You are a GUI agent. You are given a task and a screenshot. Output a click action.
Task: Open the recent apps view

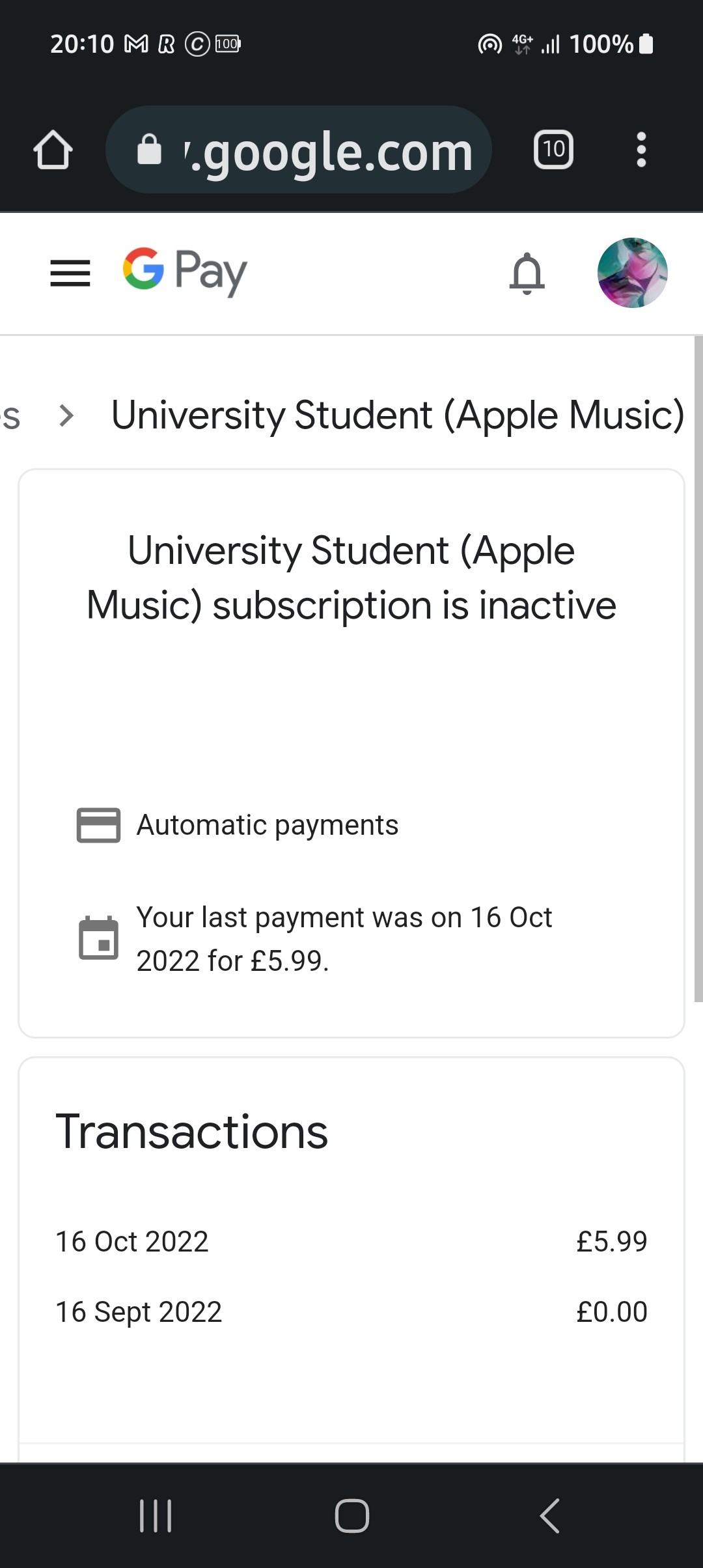[156, 1515]
